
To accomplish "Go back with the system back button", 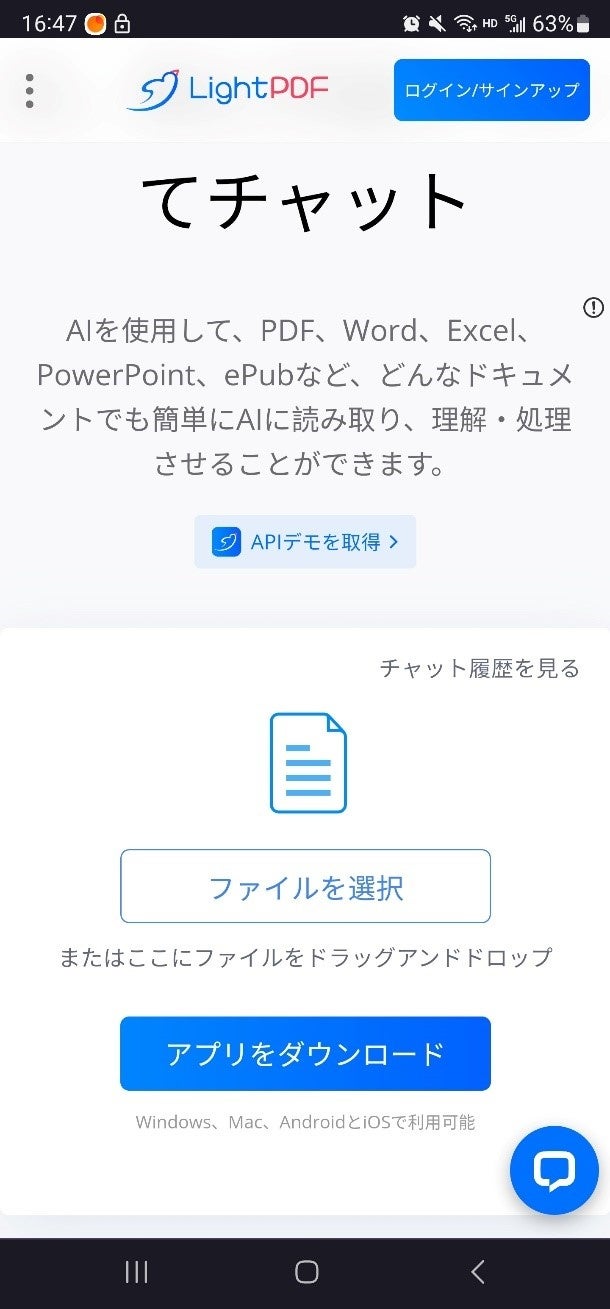I will (477, 1272).
